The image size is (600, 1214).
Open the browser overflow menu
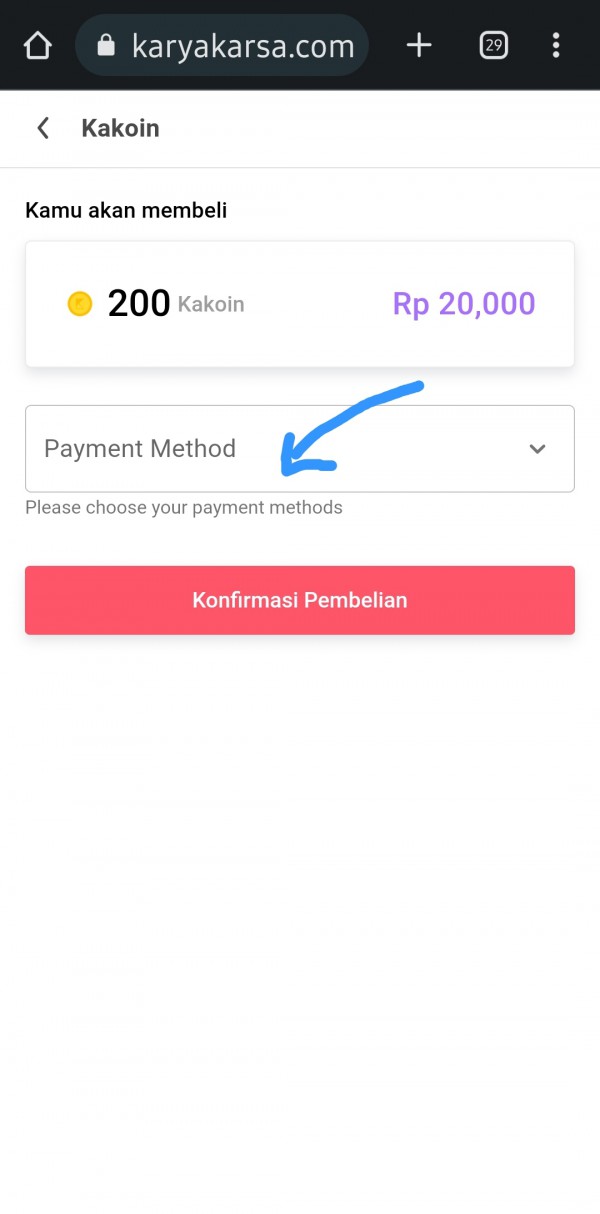tap(556, 45)
